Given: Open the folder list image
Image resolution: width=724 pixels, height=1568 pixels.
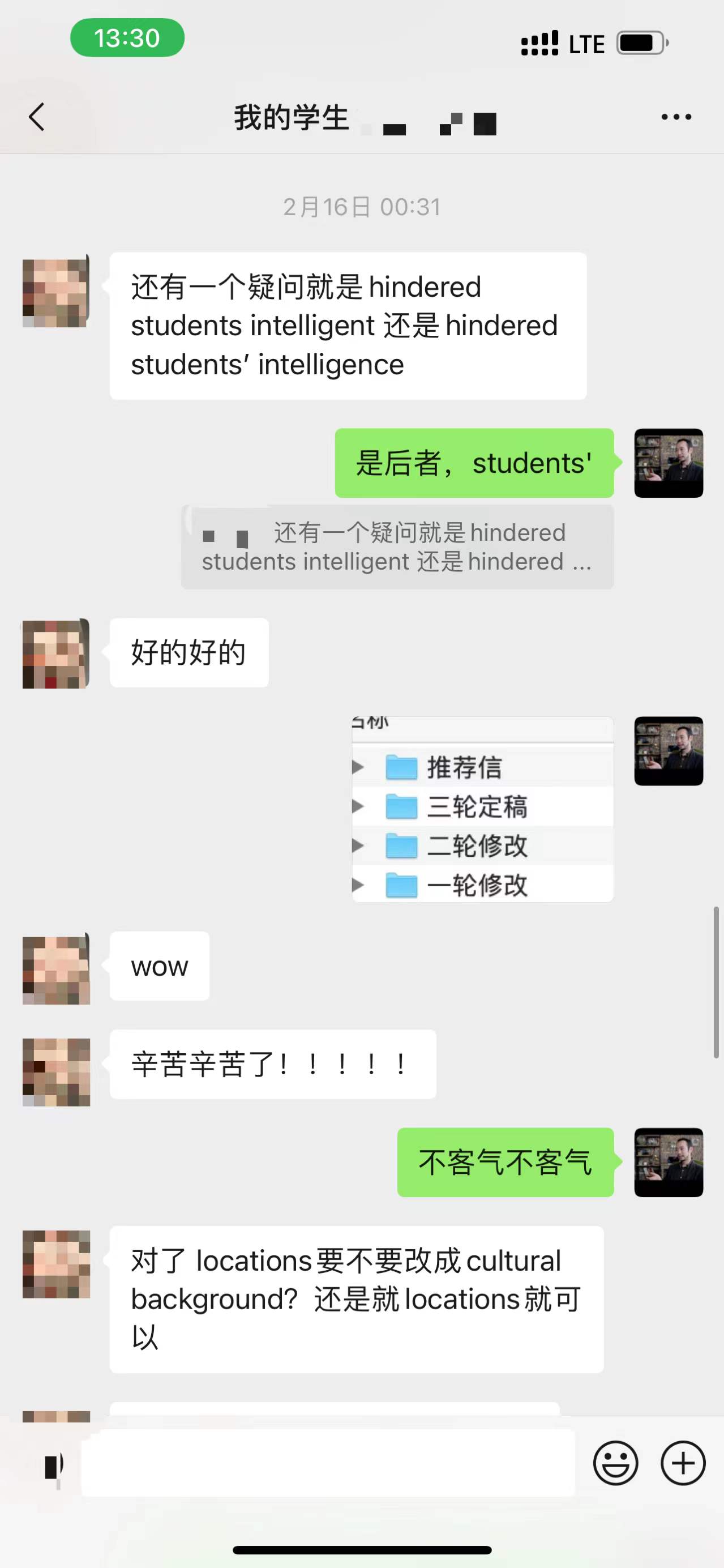Looking at the screenshot, I should [x=482, y=809].
